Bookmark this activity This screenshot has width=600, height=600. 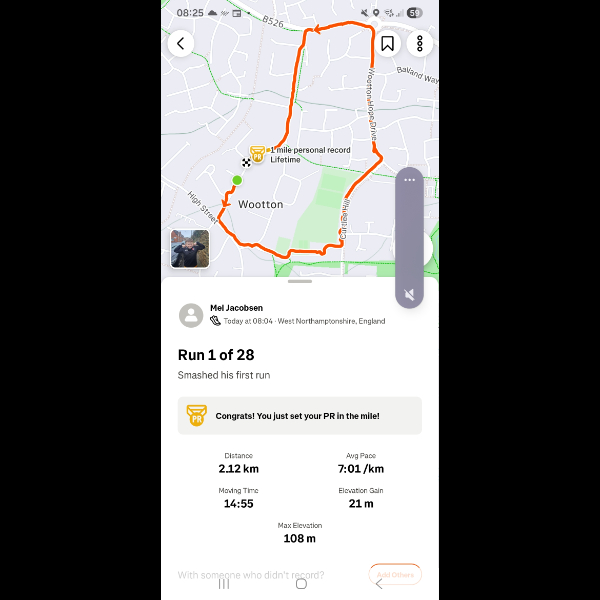coord(387,43)
